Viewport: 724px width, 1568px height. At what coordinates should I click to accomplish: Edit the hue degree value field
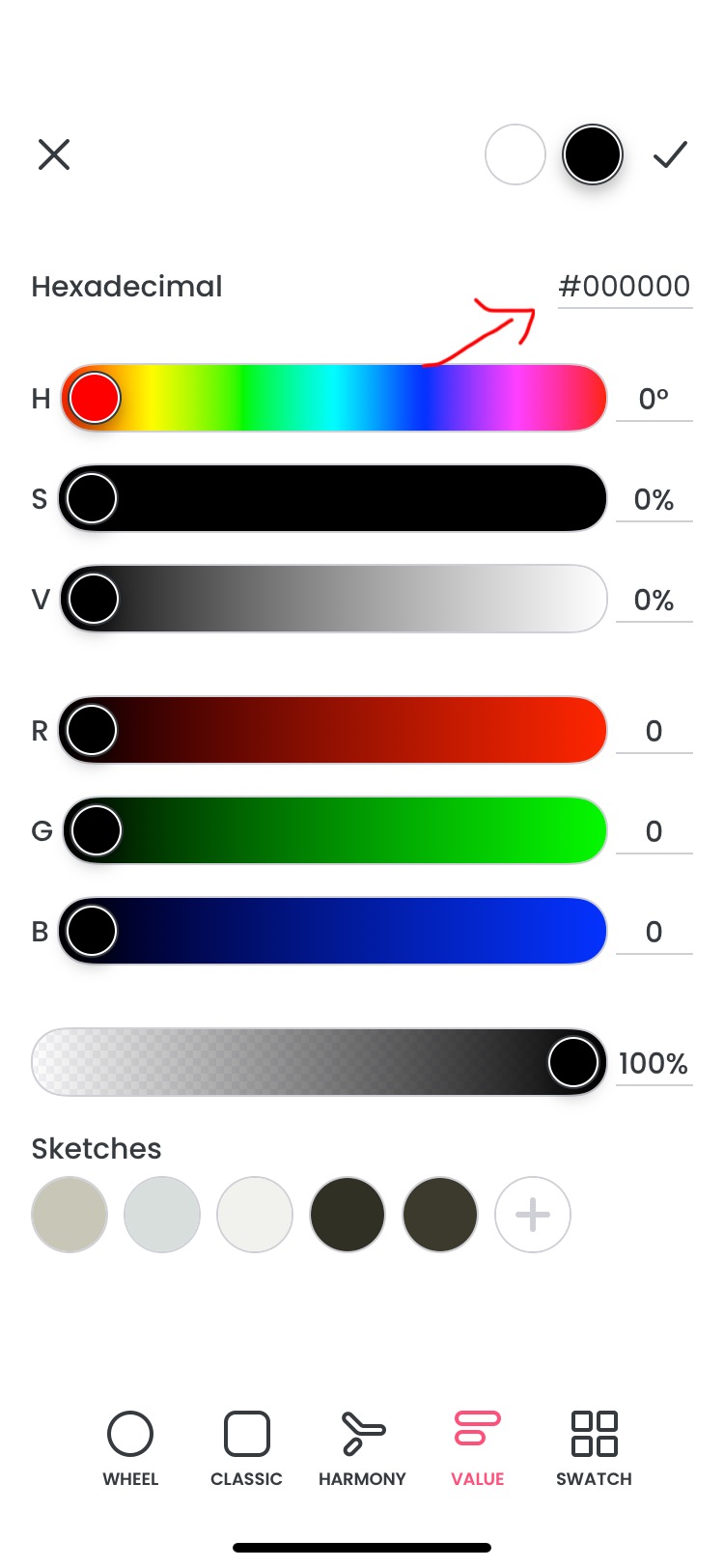[654, 399]
